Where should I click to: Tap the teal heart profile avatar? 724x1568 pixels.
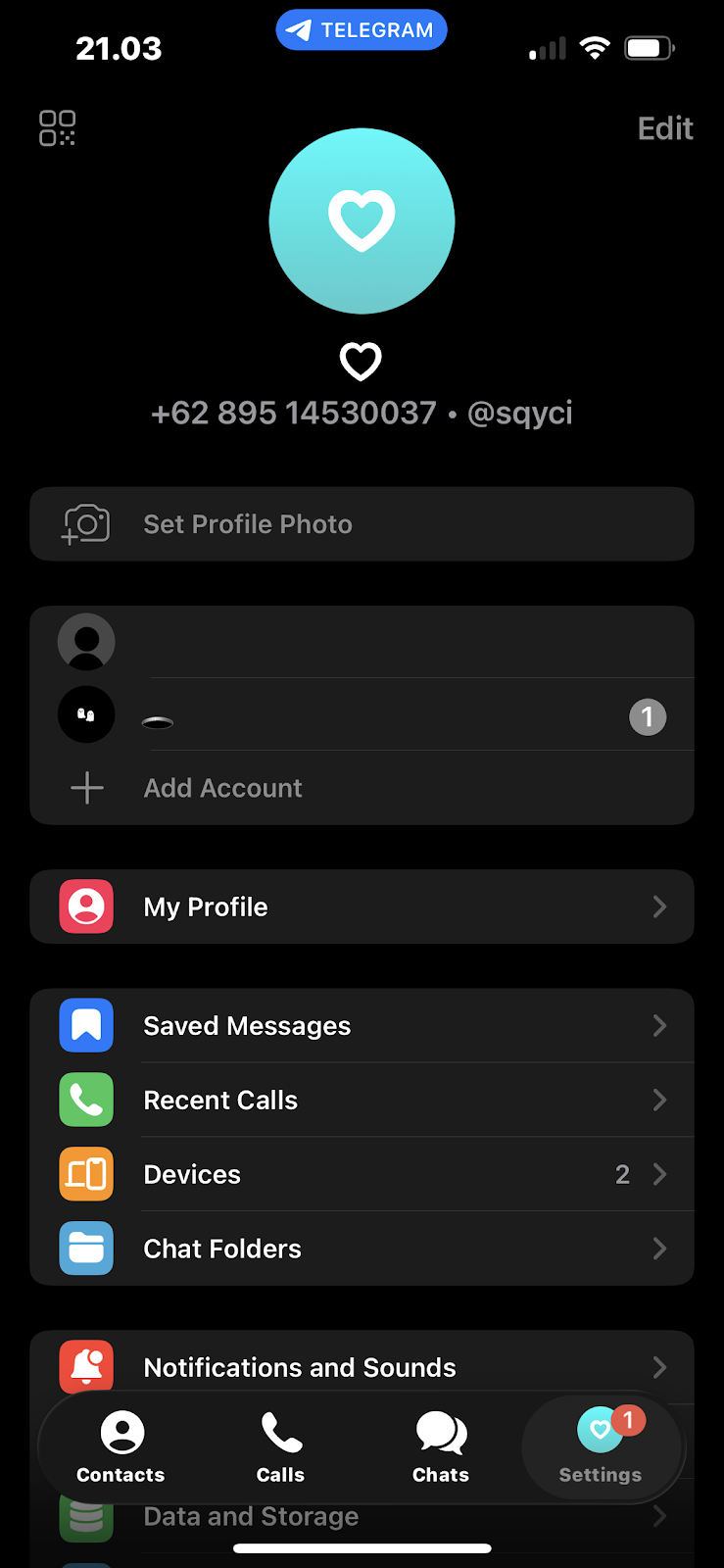click(x=362, y=221)
